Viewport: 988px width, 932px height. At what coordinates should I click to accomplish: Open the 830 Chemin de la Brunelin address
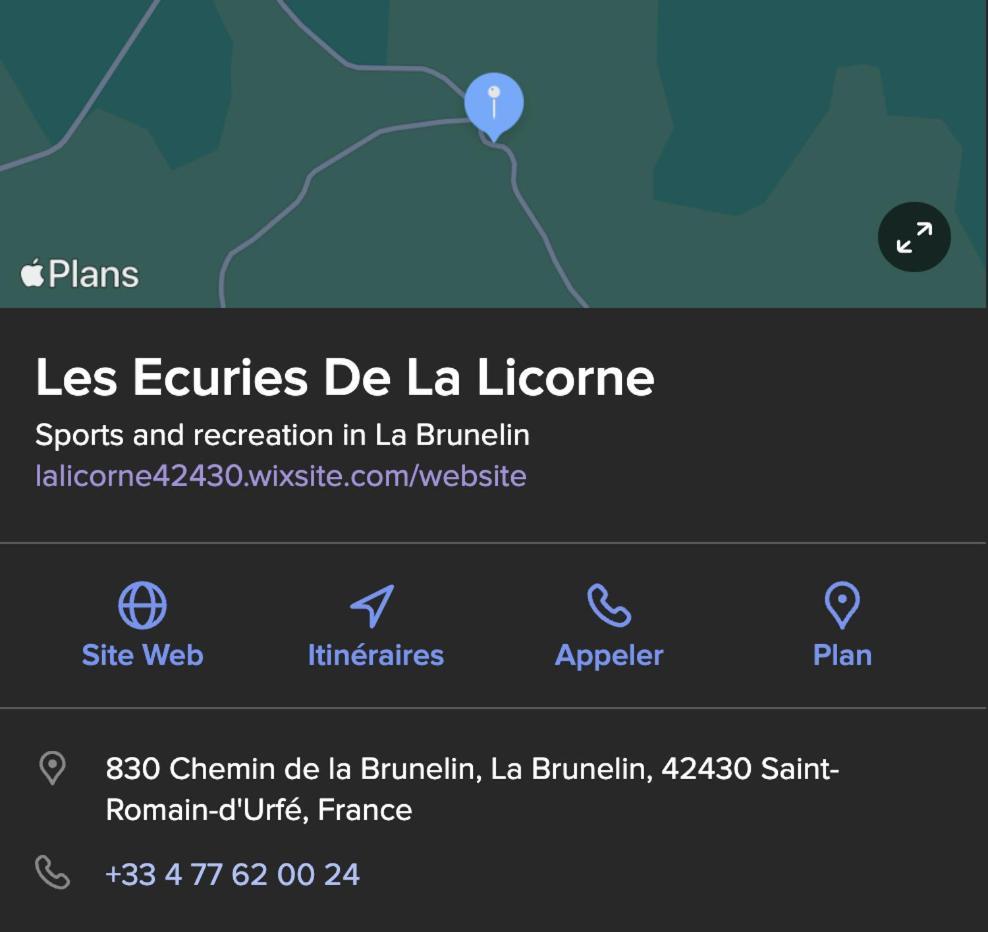pyautogui.click(x=470, y=788)
